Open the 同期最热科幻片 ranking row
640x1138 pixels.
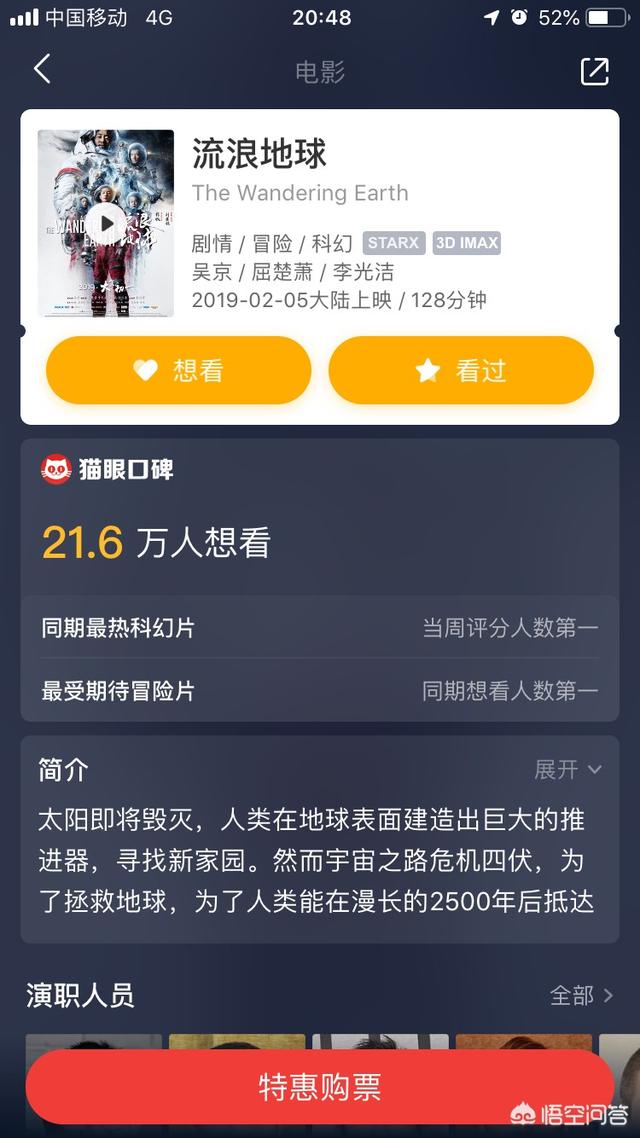pyautogui.click(x=320, y=627)
